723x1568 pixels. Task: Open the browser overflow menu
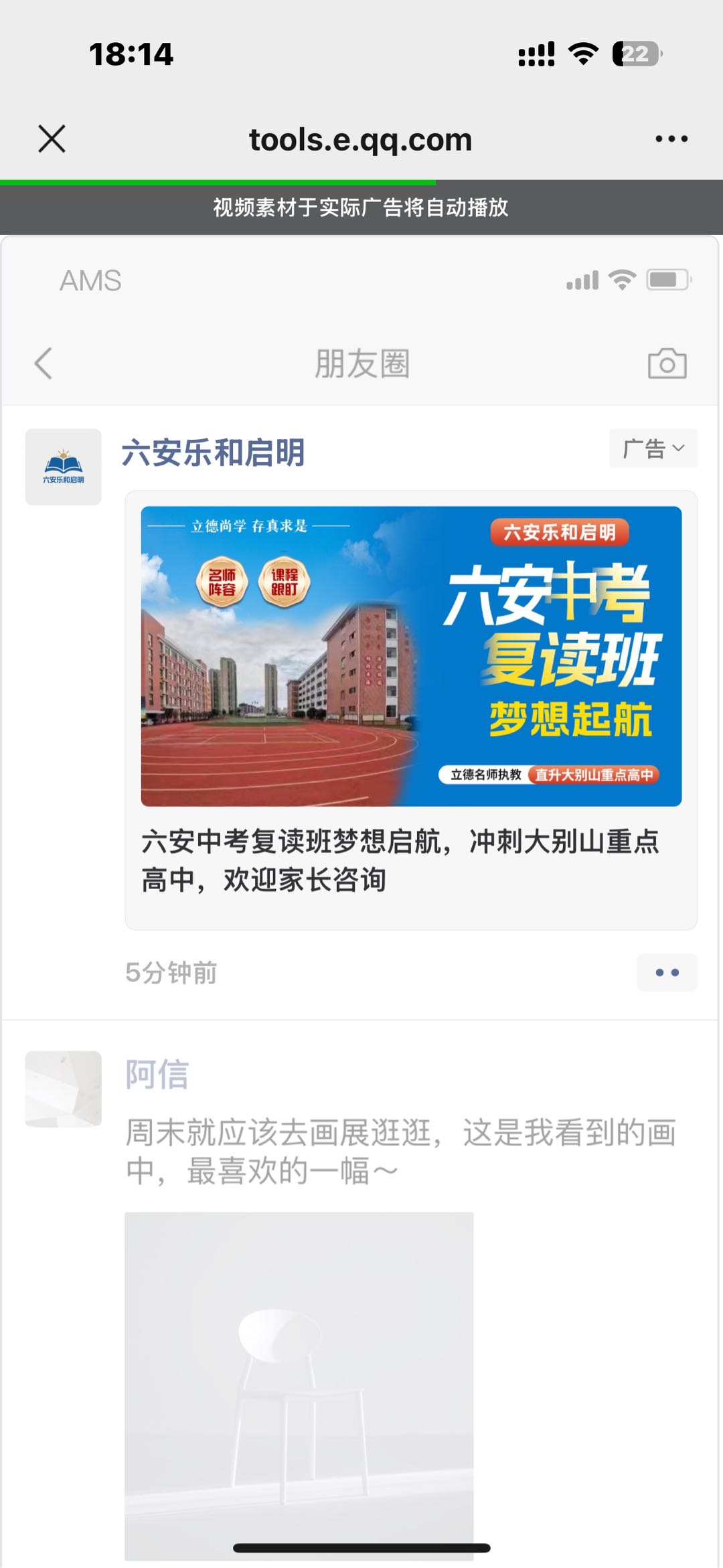pos(671,139)
